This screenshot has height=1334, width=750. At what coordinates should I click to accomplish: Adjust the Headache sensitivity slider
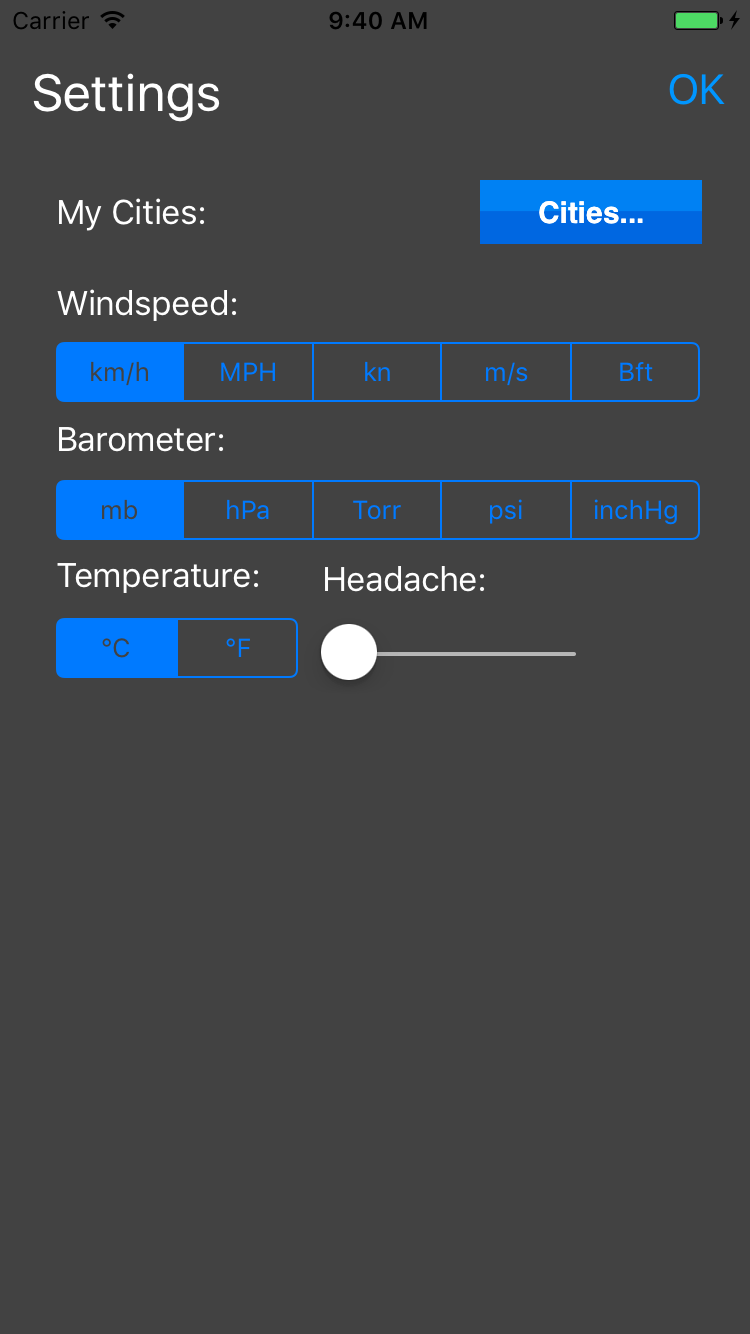[x=348, y=652]
